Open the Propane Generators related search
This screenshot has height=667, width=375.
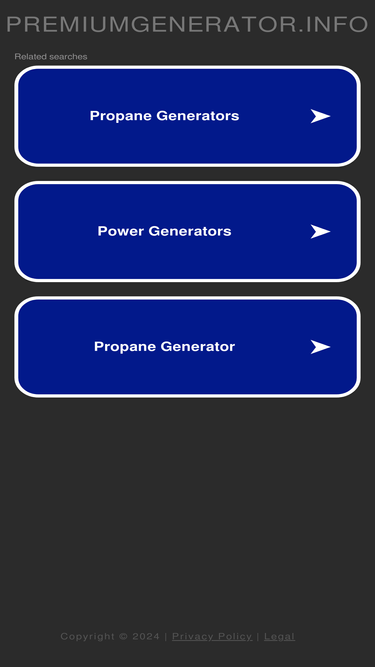188,116
